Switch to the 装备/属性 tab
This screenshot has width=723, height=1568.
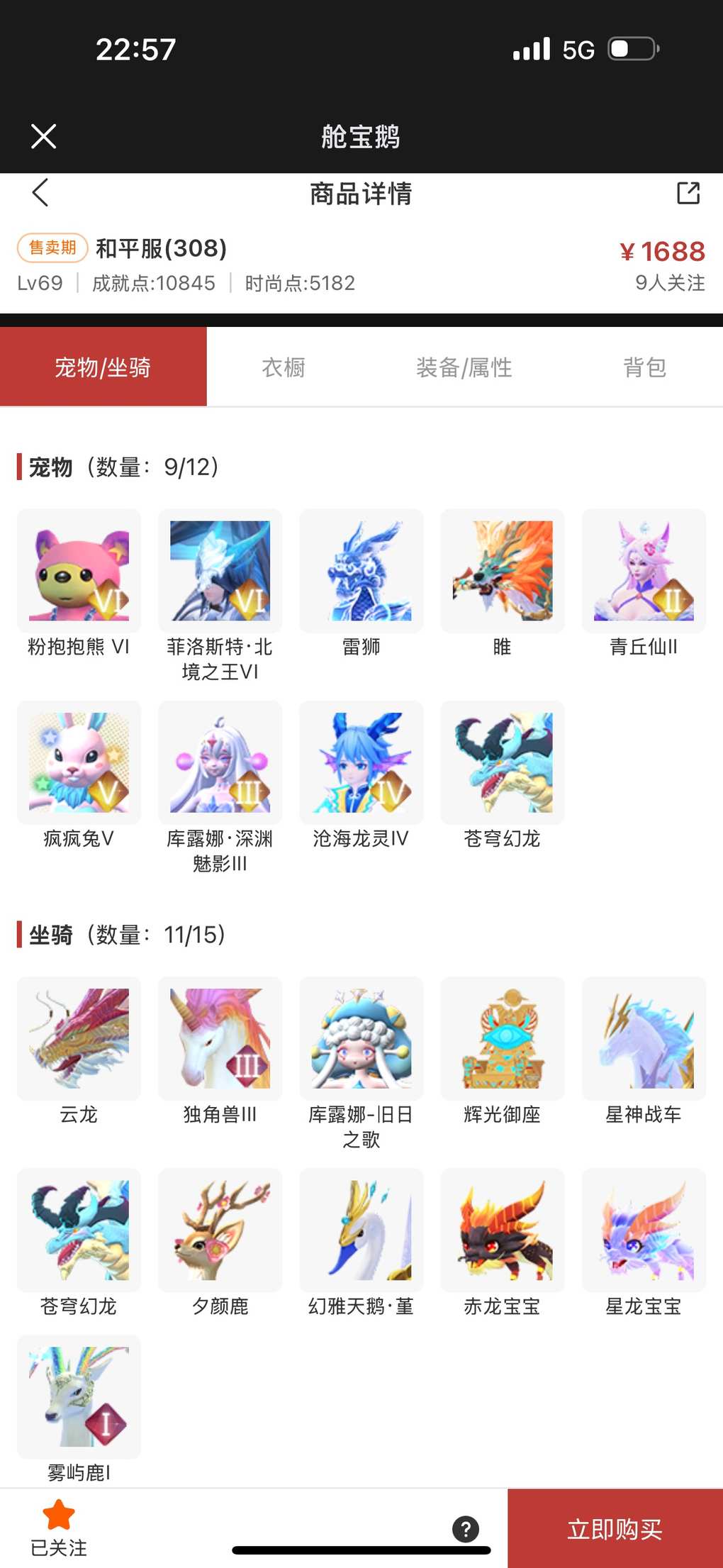(464, 367)
